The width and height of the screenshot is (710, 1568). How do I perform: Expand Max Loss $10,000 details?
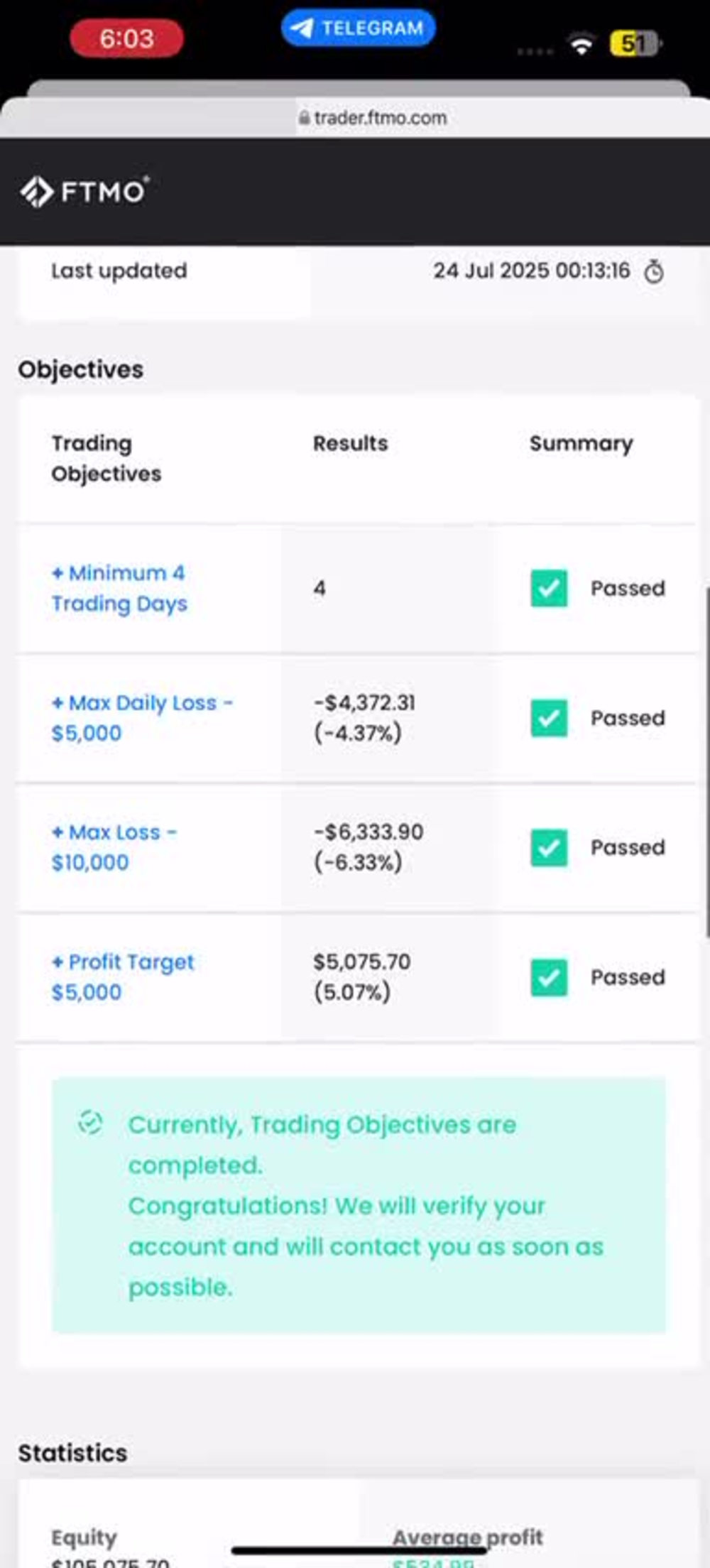(x=114, y=846)
